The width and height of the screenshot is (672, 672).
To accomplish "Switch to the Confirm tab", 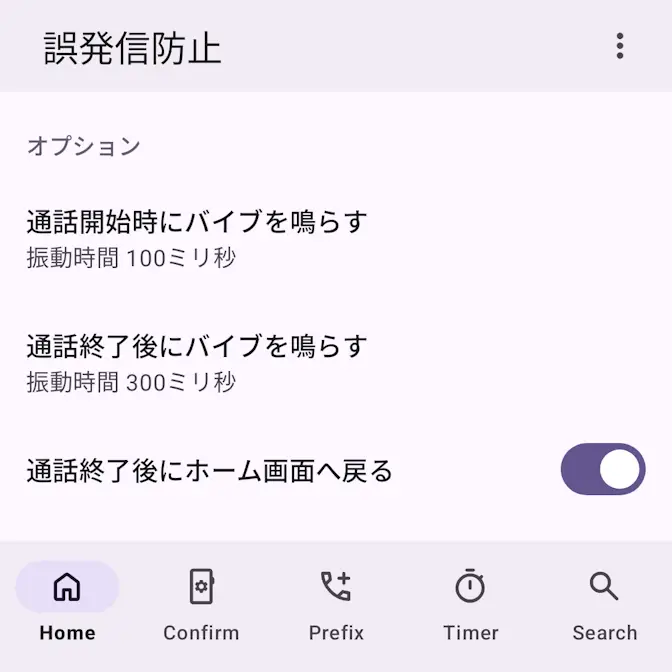I will click(201, 602).
